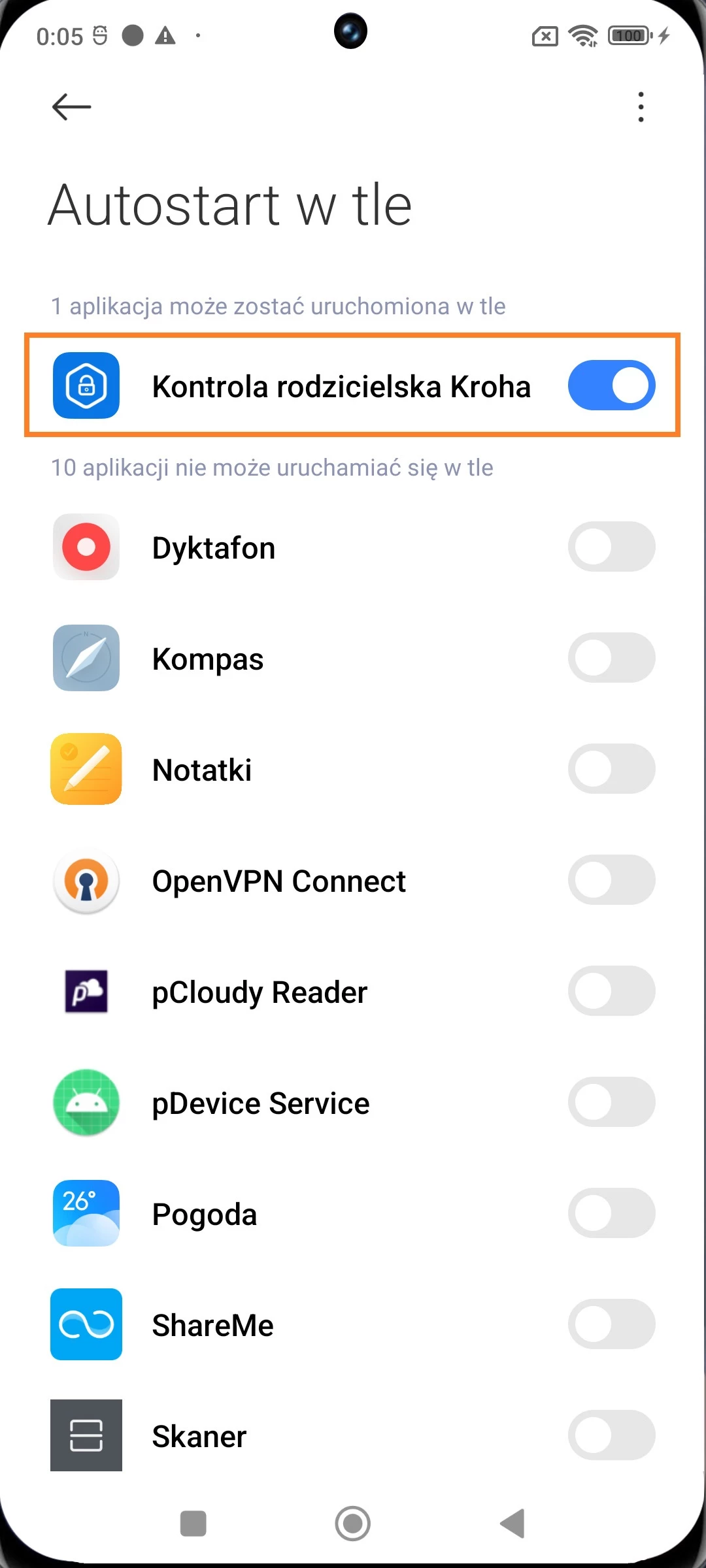Go back using the top arrow
The height and width of the screenshot is (1568, 706).
click(71, 106)
